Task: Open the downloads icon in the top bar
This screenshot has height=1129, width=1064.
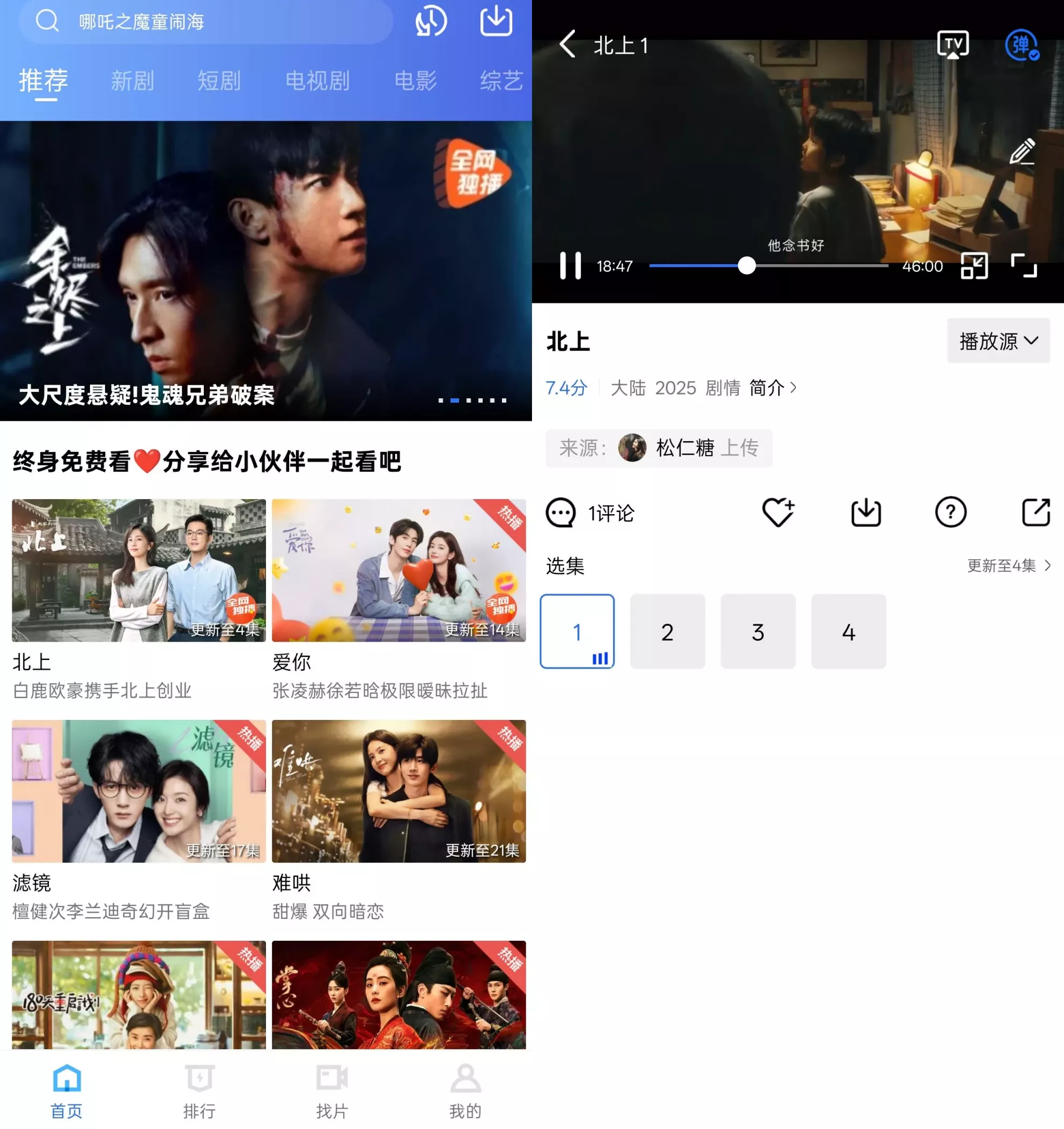Action: [x=496, y=21]
